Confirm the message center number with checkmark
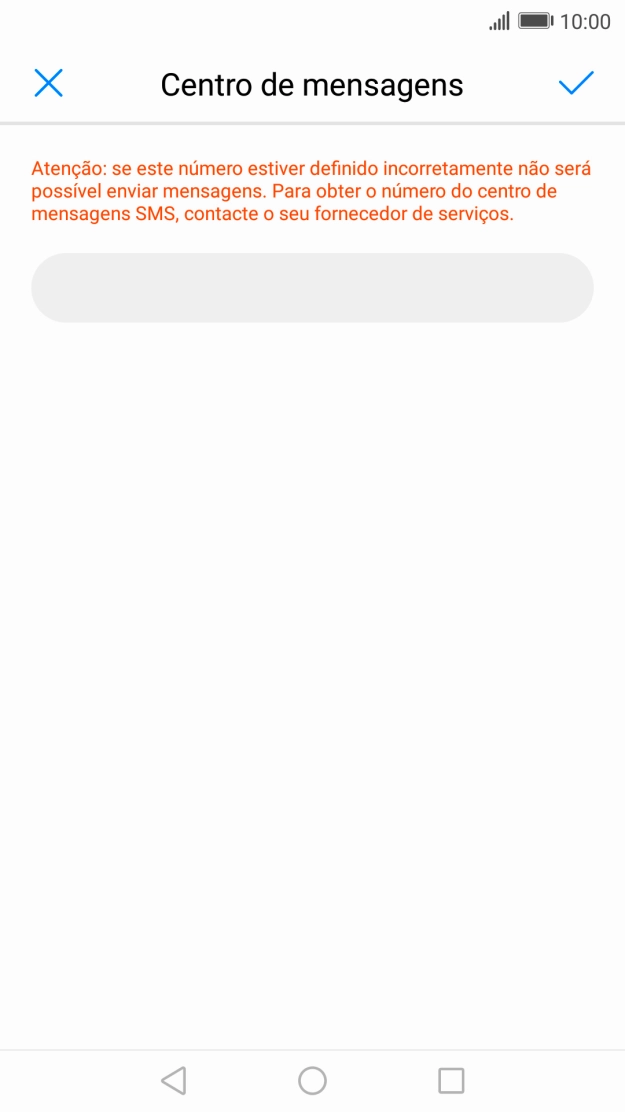Screen dimensions: 625x1112 pos(575,84)
